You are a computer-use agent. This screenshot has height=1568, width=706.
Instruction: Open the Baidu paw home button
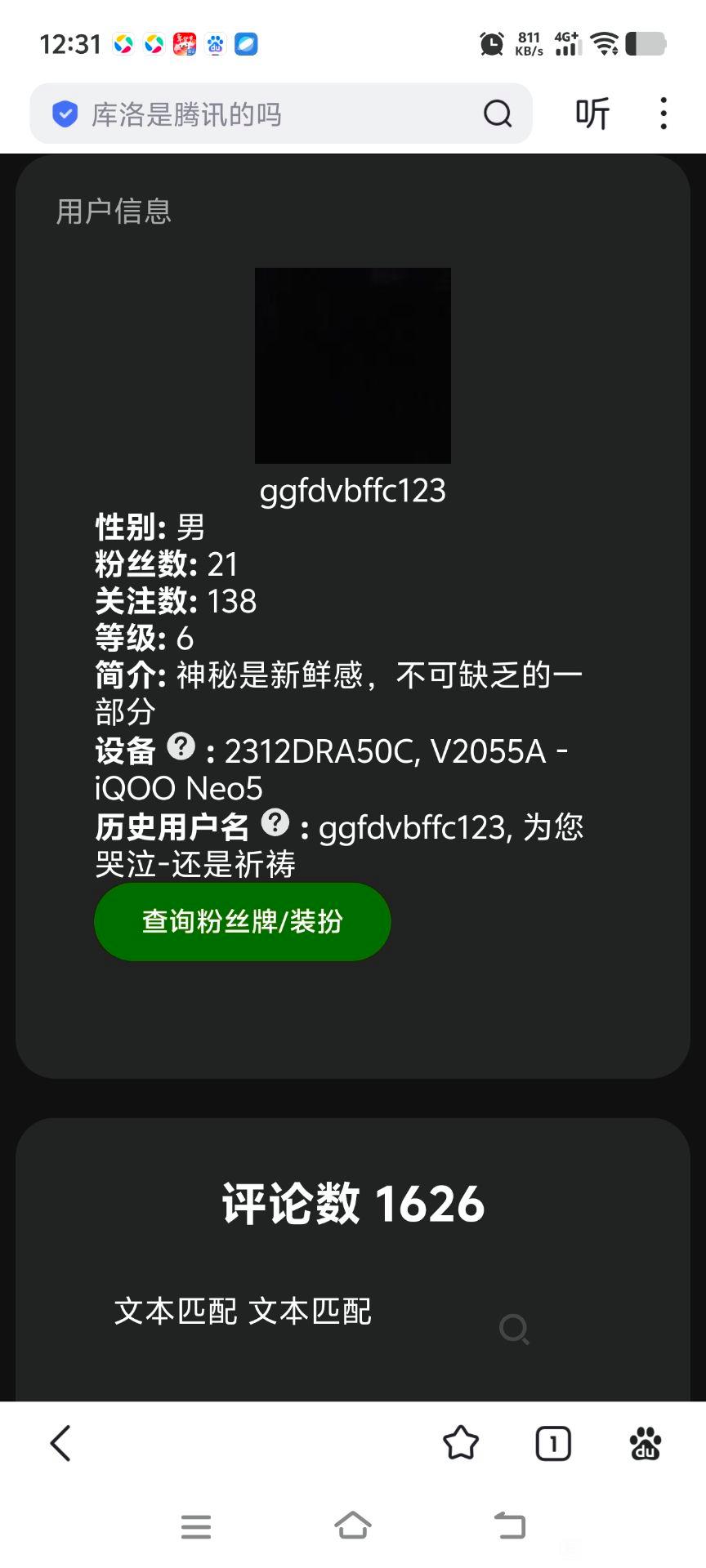[646, 1443]
